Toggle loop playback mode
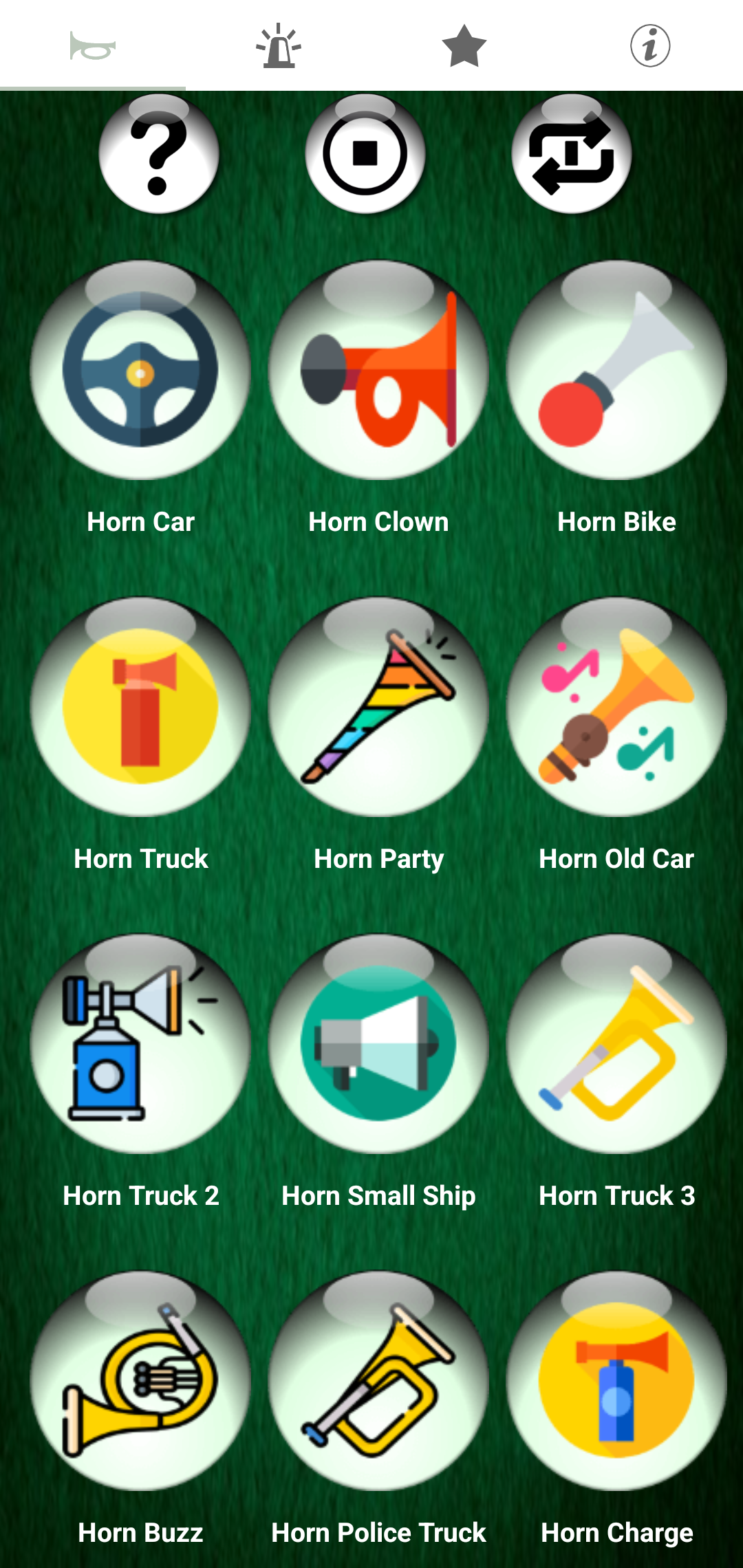This screenshot has width=743, height=1568. click(573, 155)
